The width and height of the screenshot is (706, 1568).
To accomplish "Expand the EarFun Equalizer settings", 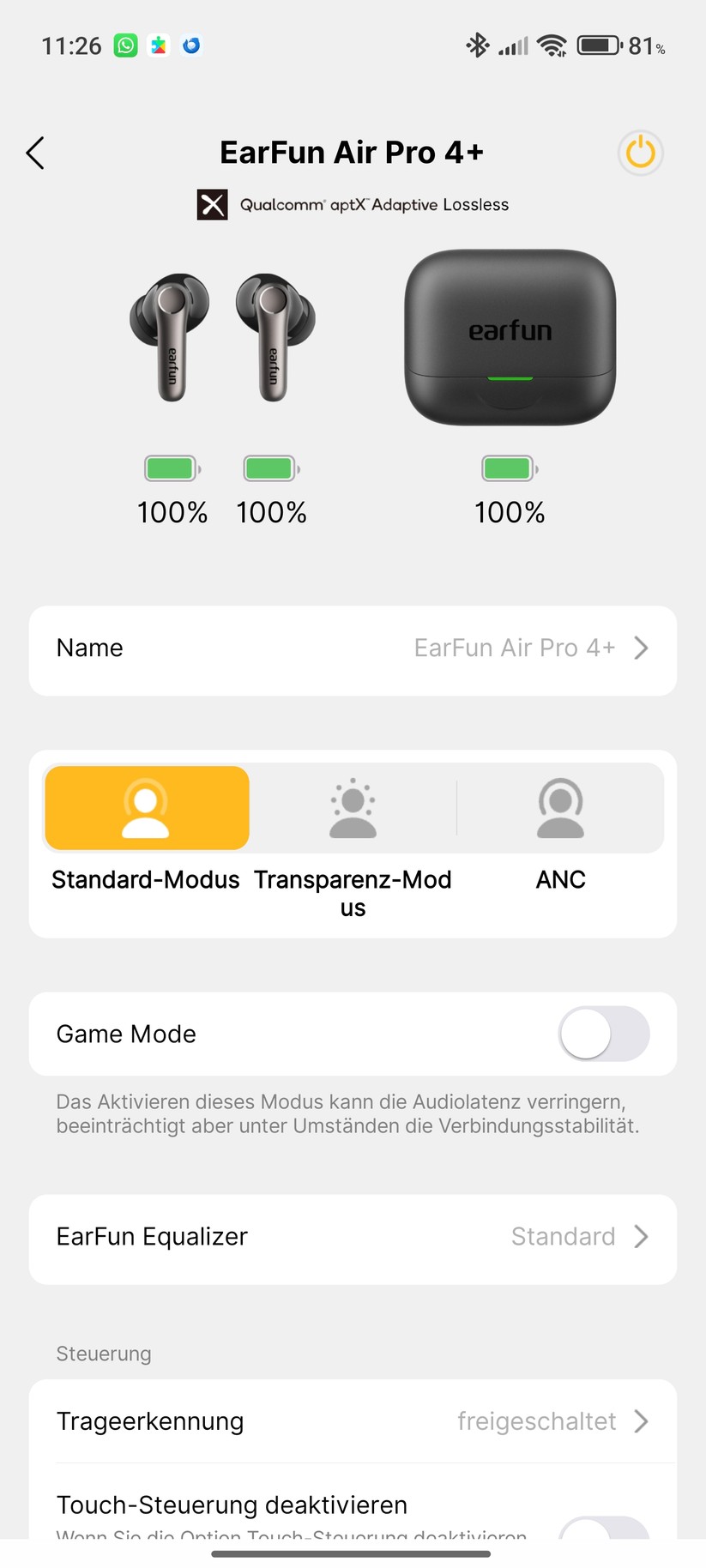I will [353, 1238].
